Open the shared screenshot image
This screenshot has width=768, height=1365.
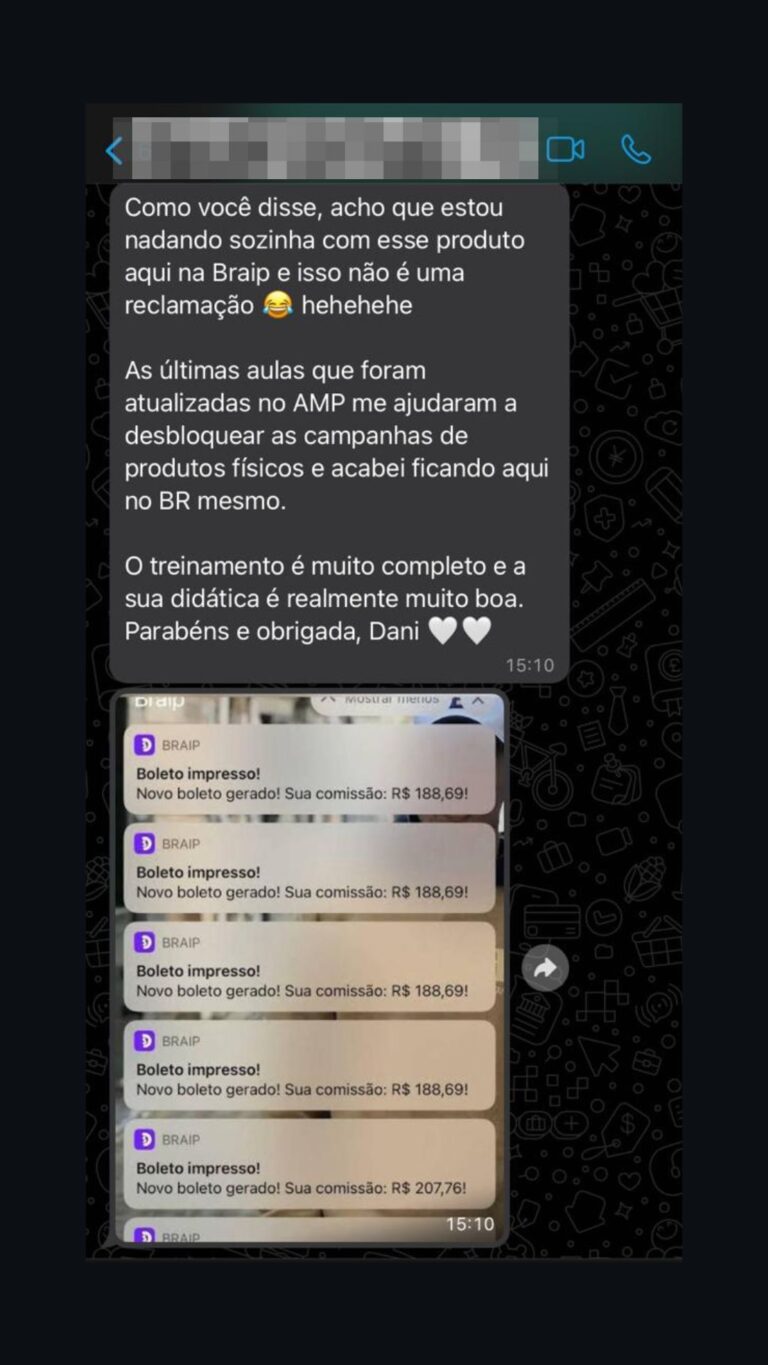310,965
